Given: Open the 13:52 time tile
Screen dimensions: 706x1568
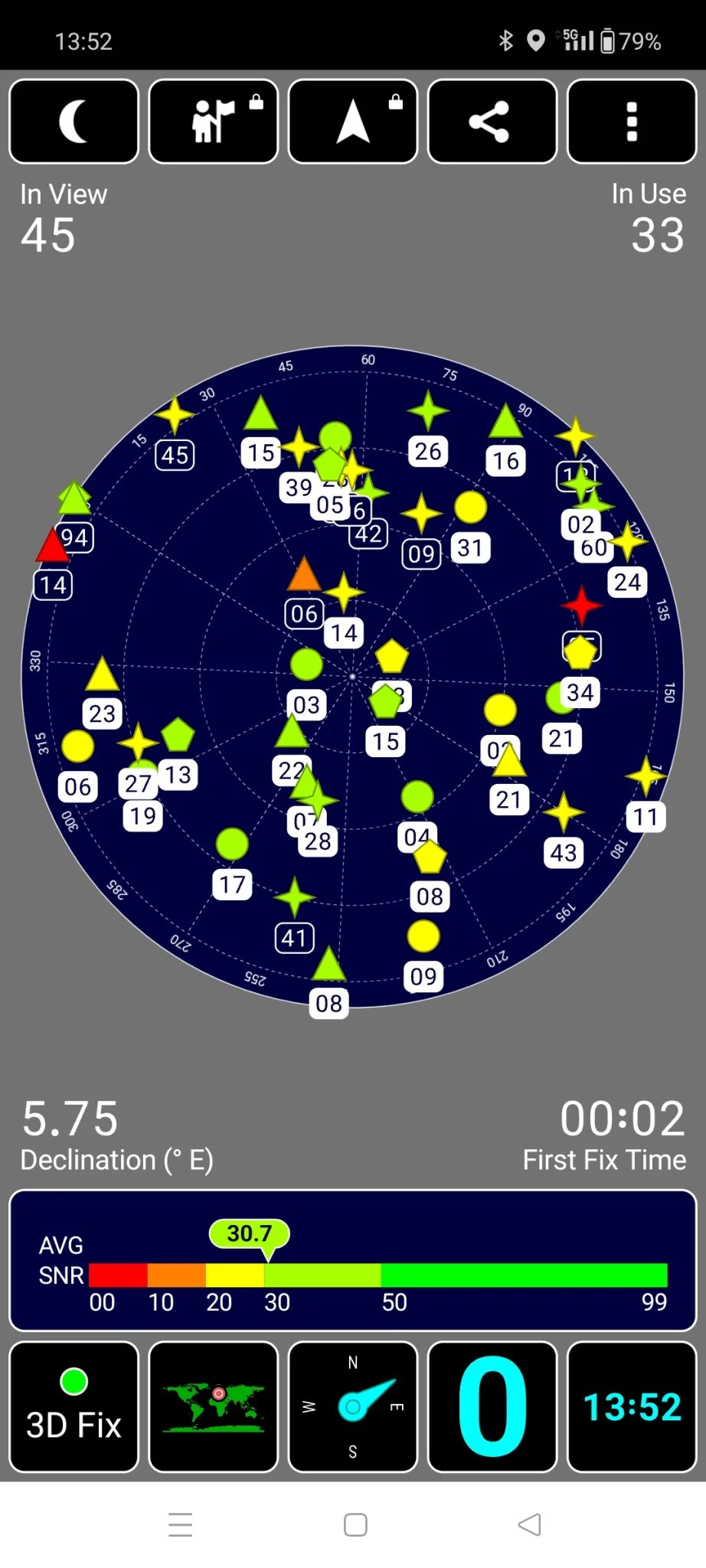Looking at the screenshot, I should (x=631, y=1406).
